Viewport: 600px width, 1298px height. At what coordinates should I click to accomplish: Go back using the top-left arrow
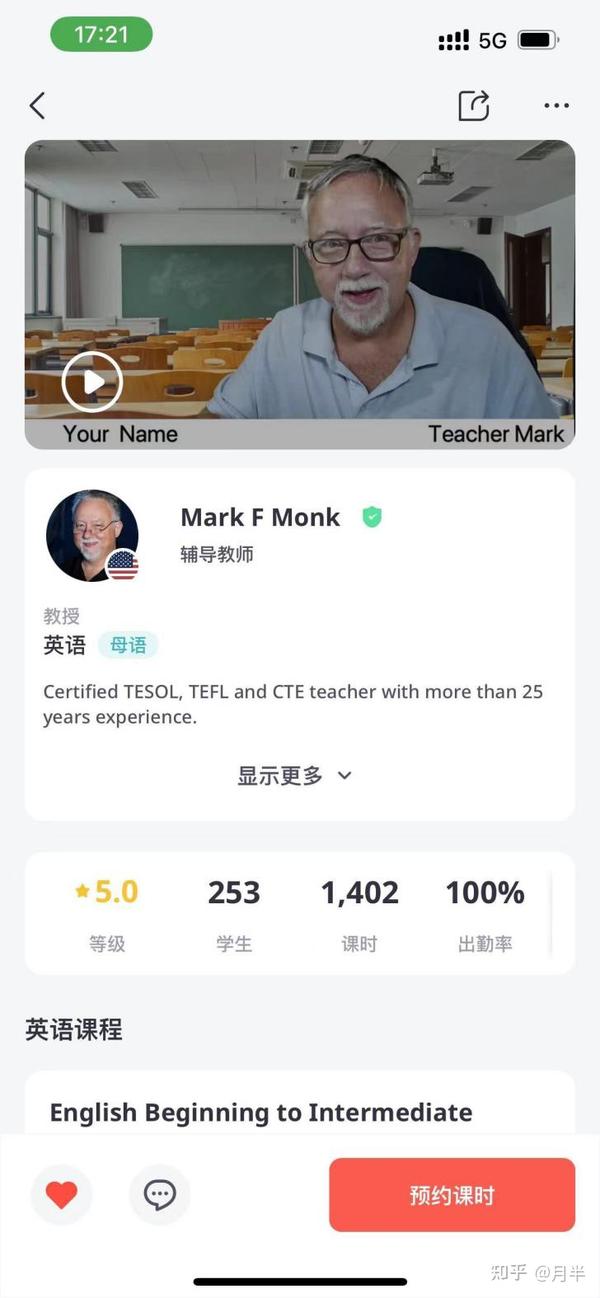click(38, 106)
